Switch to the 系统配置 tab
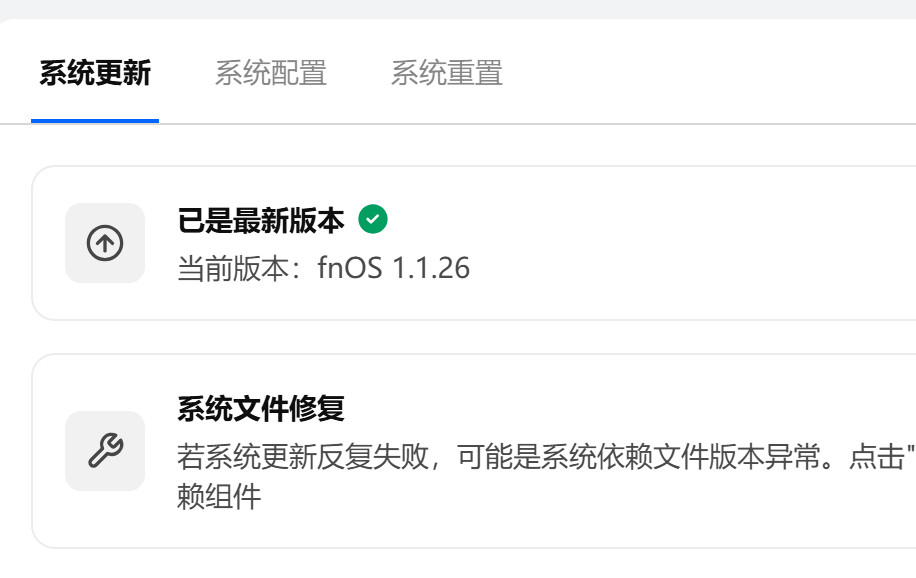The width and height of the screenshot is (916, 578). [270, 73]
